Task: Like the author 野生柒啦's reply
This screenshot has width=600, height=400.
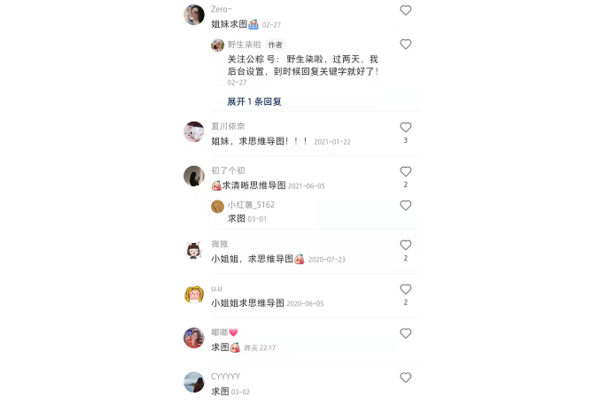Action: [x=405, y=44]
